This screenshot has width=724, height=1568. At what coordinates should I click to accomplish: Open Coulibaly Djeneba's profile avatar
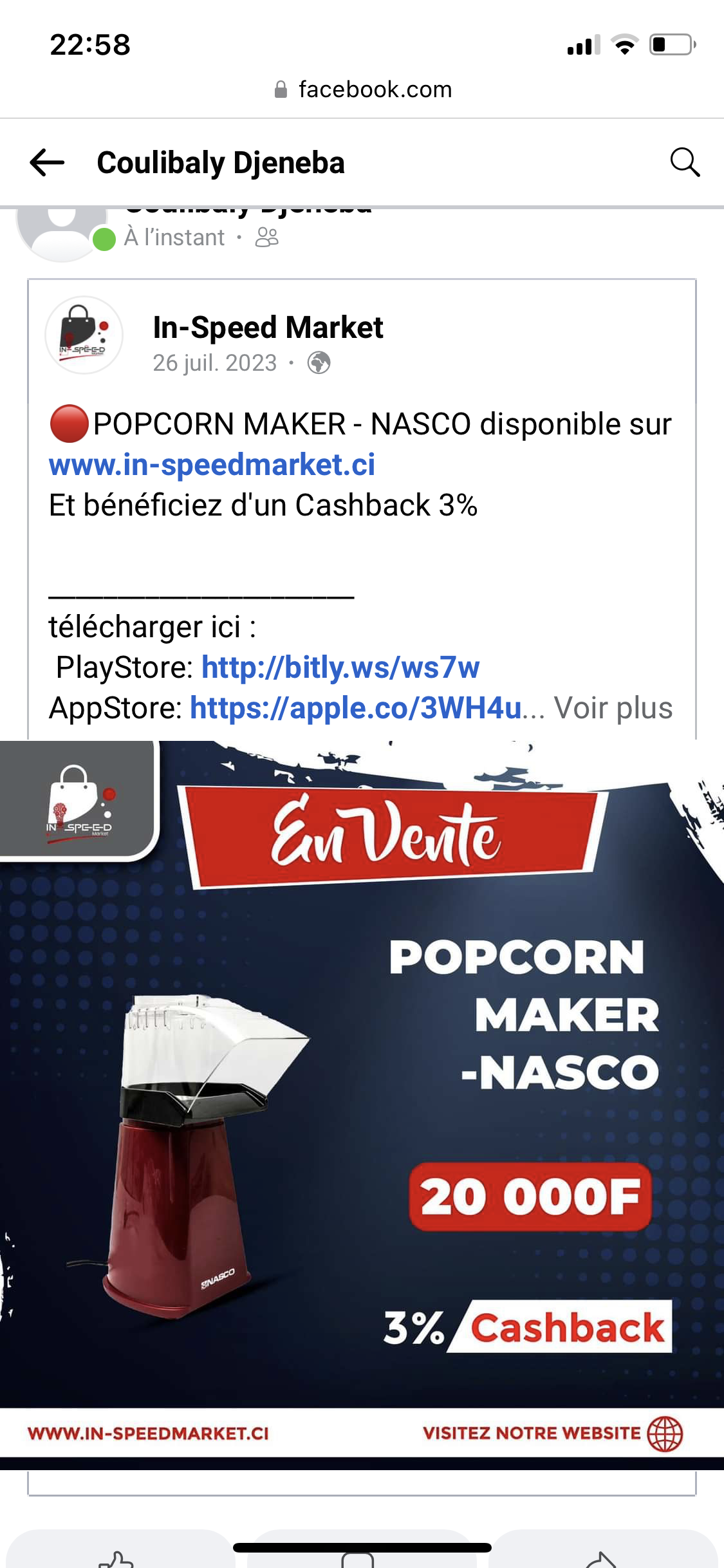(x=61, y=233)
